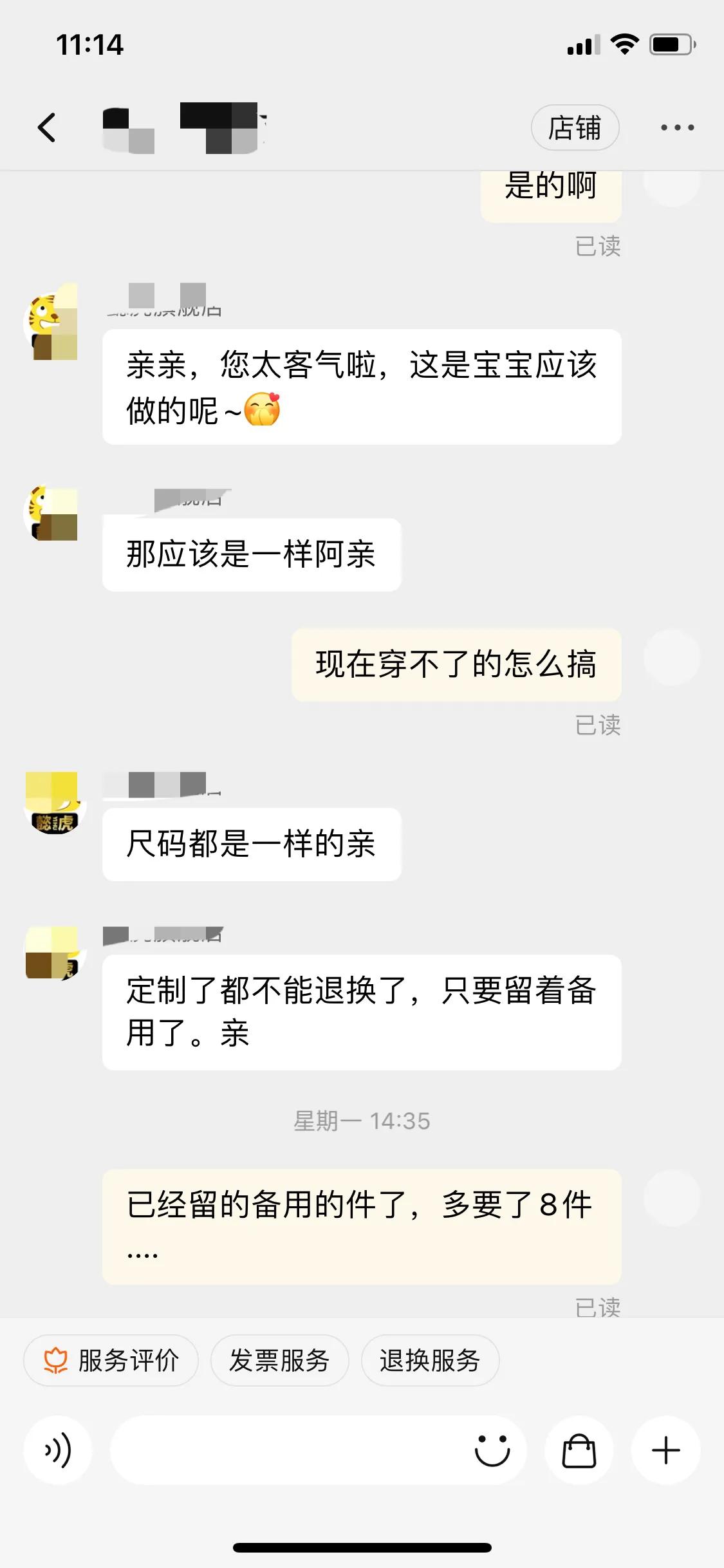
Task: Select 退换服务 quick service option
Action: coord(429,1361)
